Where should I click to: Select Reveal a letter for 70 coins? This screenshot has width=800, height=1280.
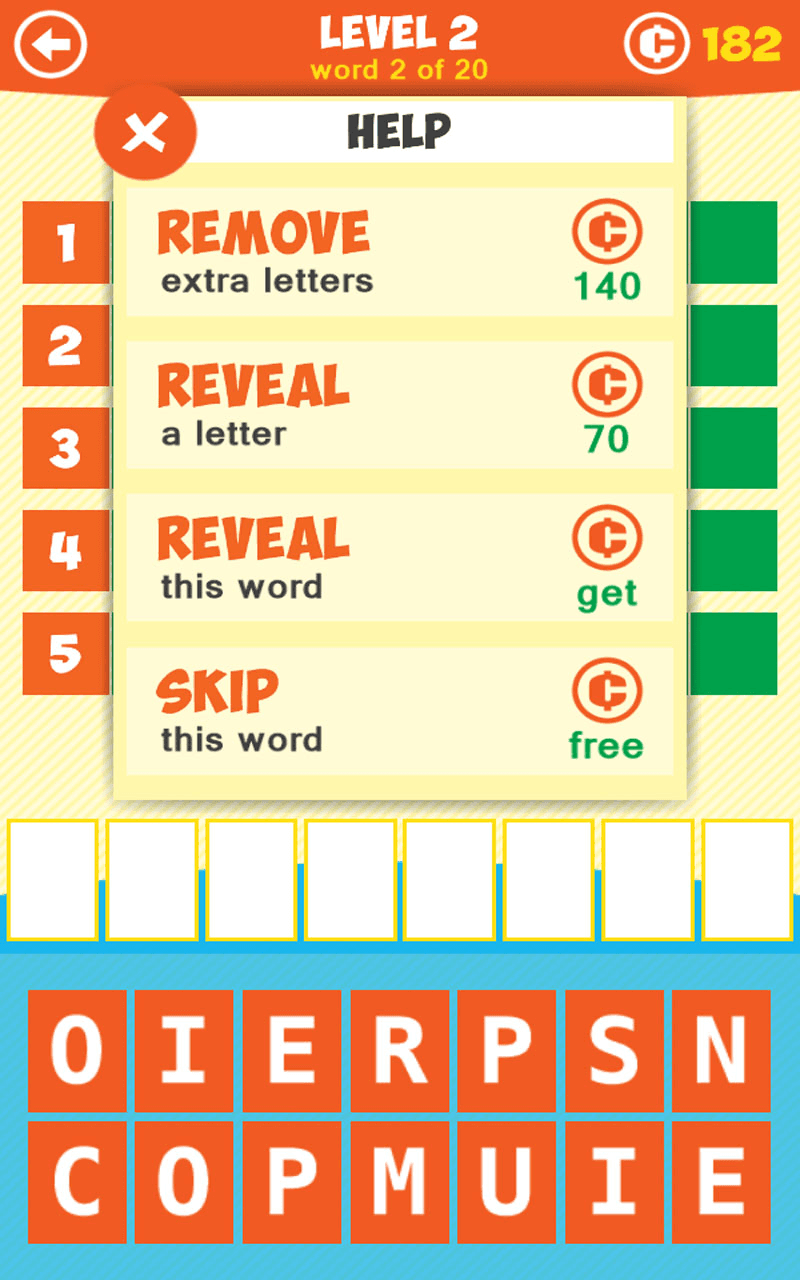400,405
